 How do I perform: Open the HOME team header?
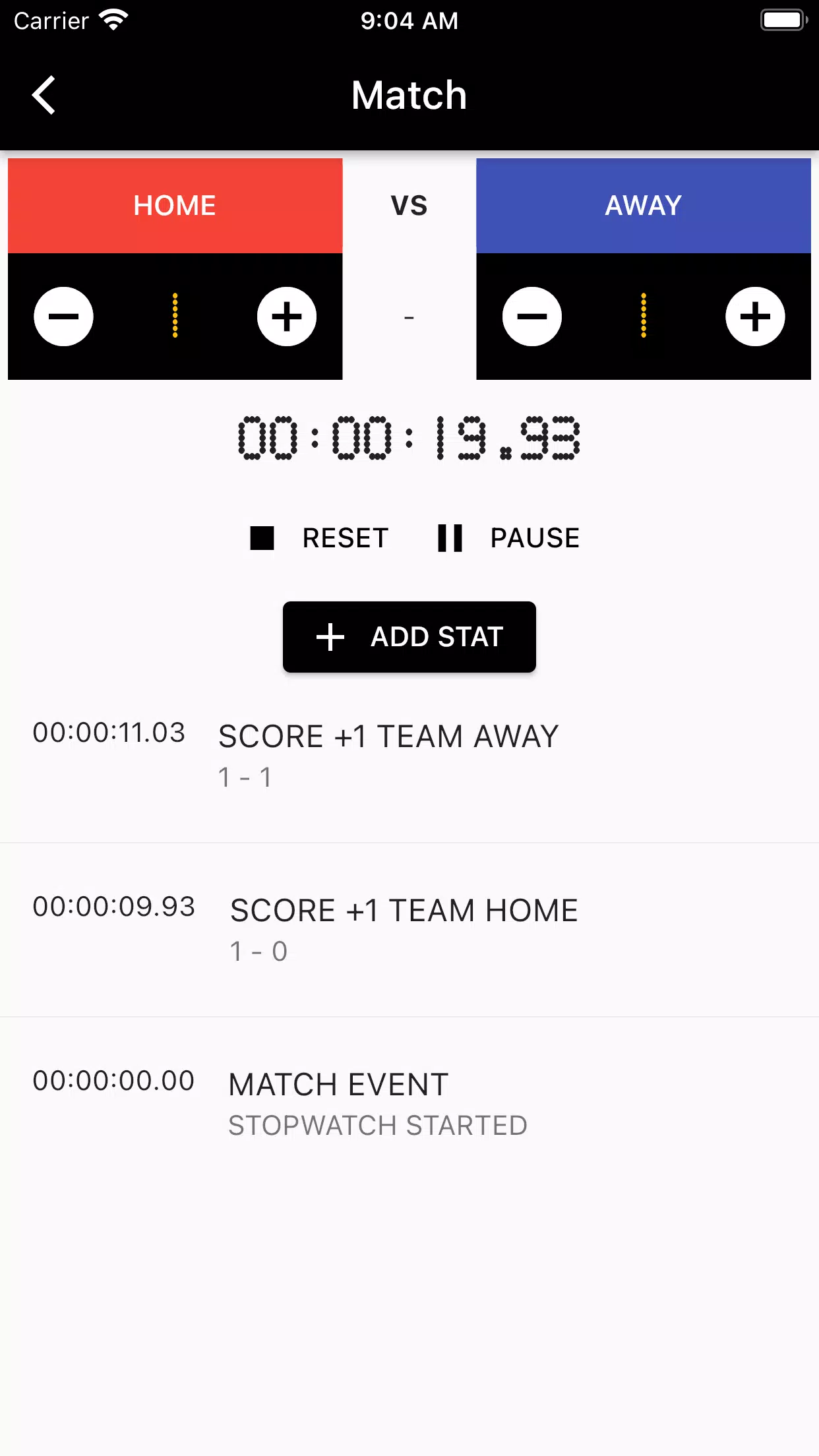pyautogui.click(x=175, y=205)
